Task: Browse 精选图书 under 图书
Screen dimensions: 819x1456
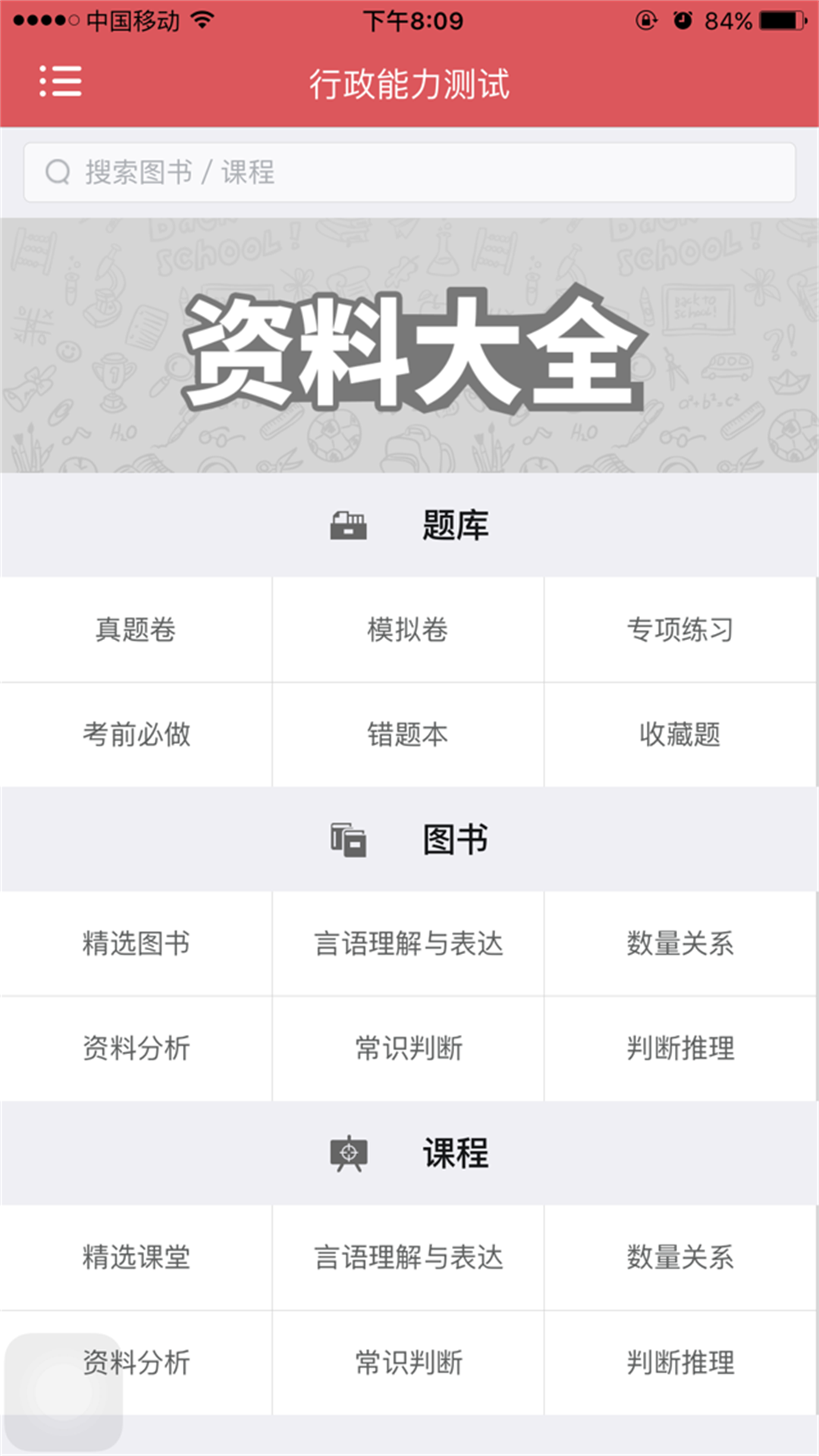Action: pos(136,943)
